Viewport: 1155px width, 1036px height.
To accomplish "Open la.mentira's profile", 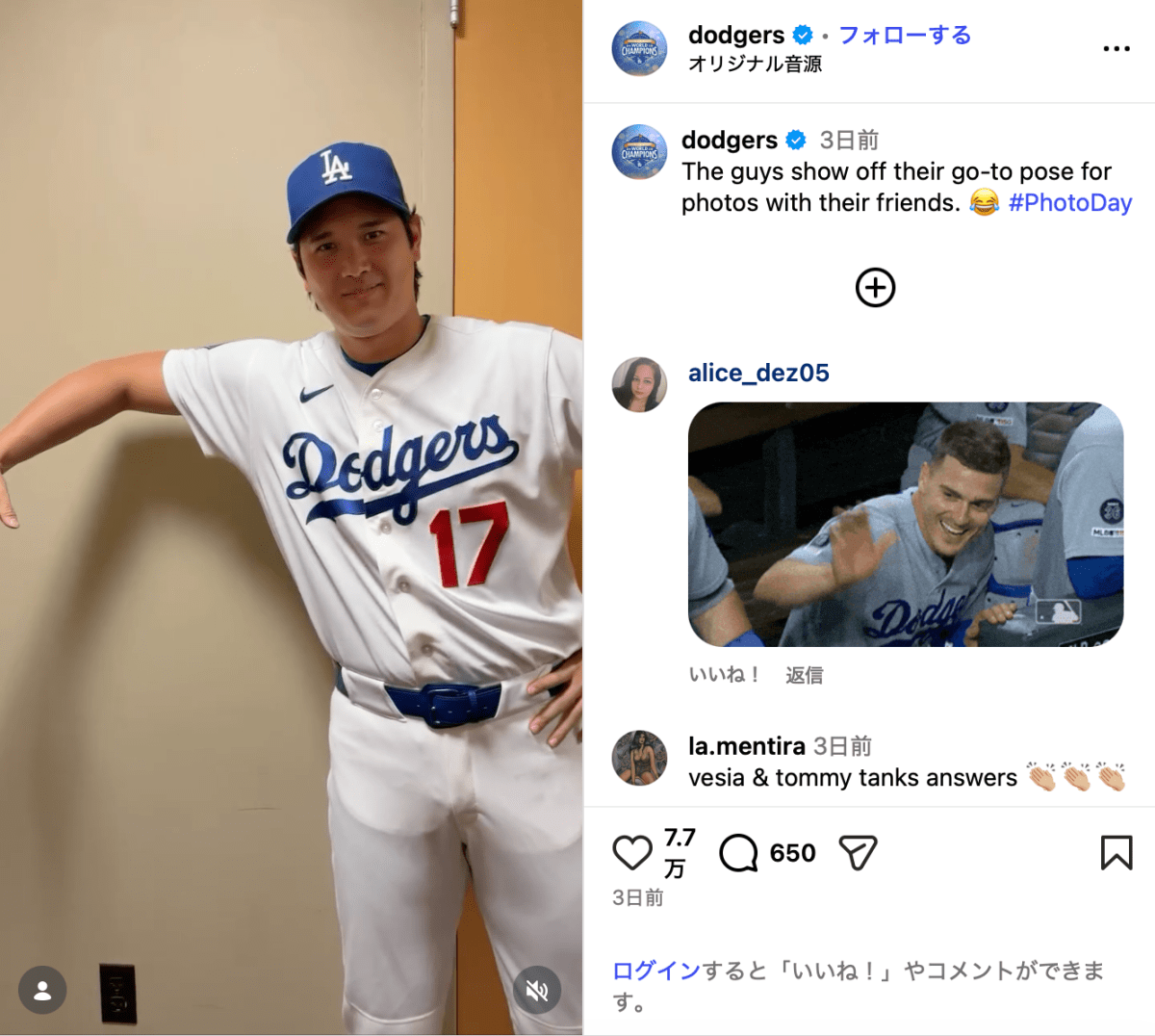I will [746, 746].
